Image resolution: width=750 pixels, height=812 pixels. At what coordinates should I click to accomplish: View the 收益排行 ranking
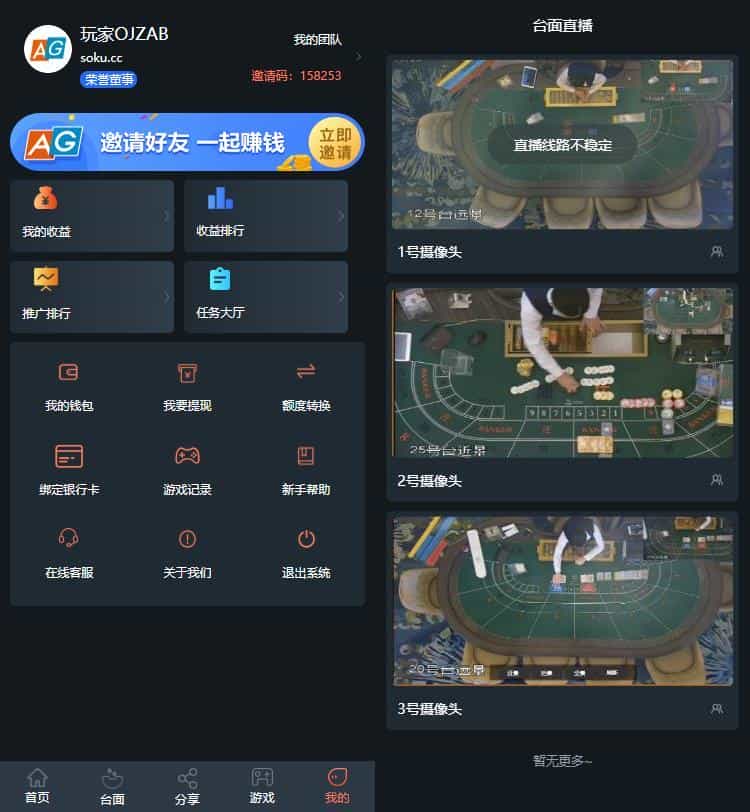[265, 215]
